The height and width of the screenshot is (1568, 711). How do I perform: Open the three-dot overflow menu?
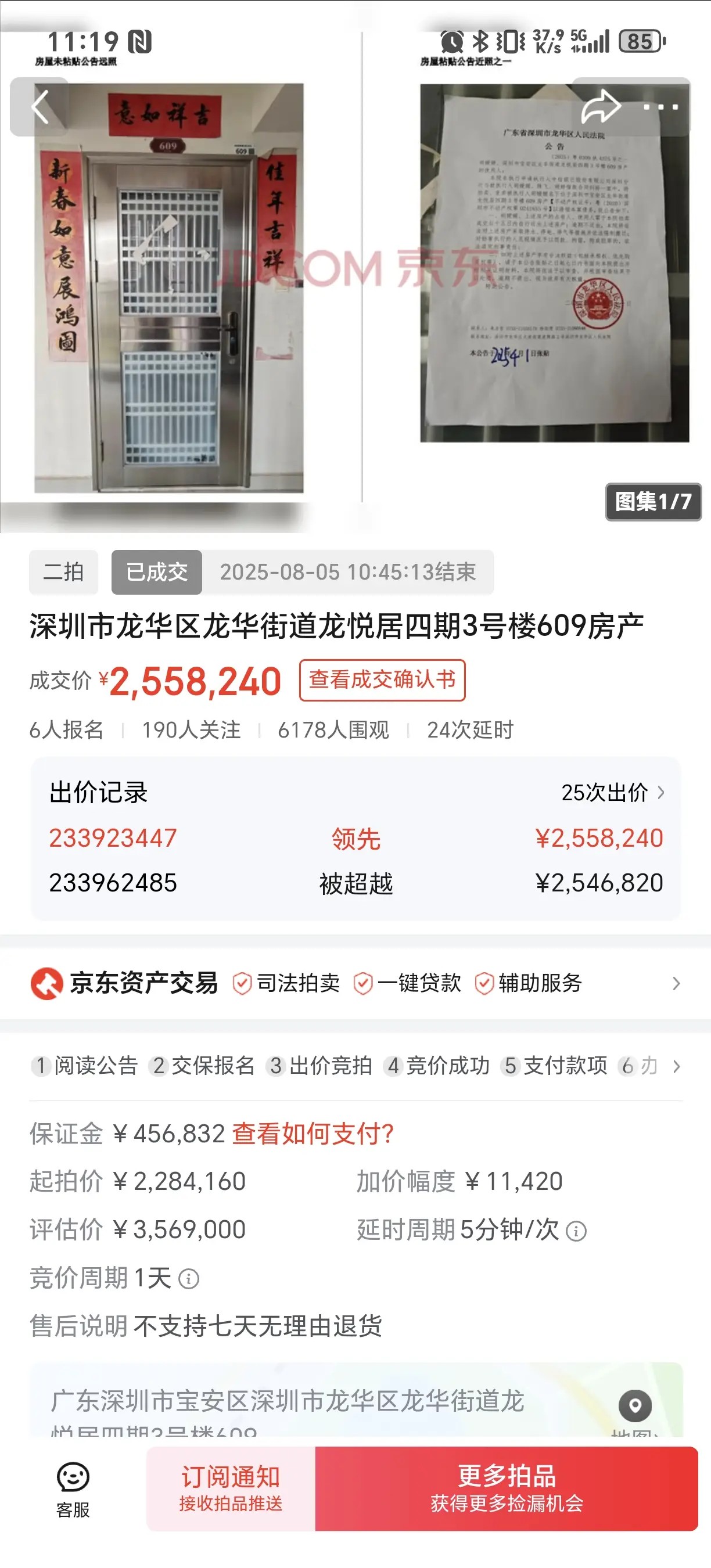tap(660, 107)
